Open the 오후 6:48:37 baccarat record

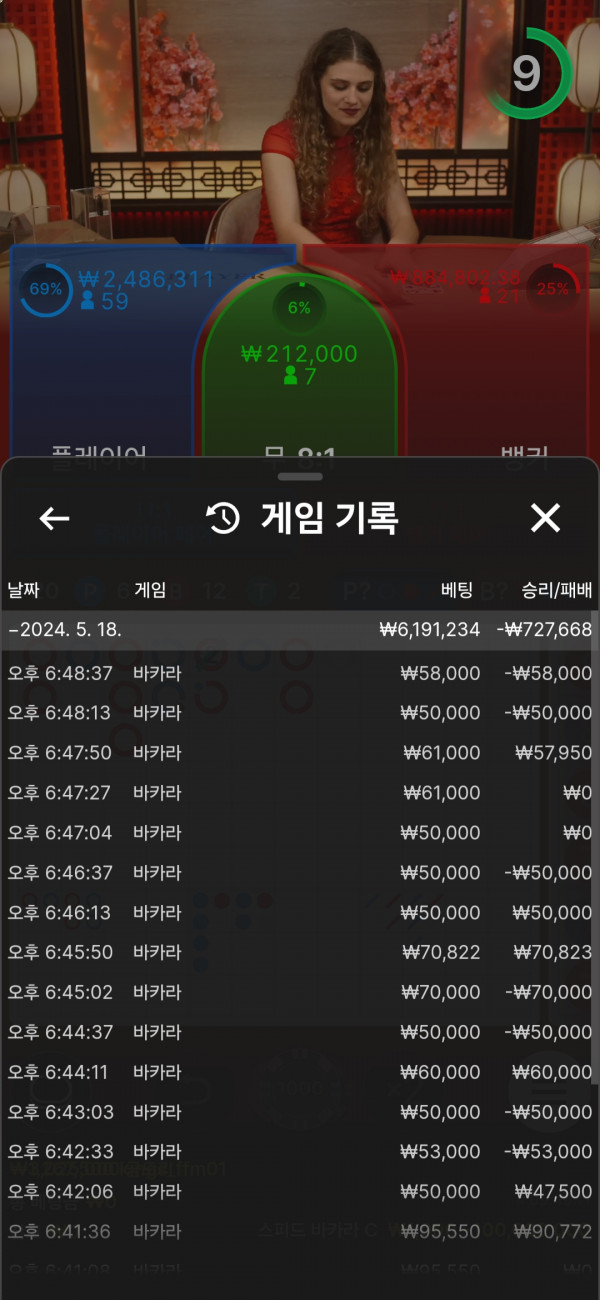click(300, 673)
